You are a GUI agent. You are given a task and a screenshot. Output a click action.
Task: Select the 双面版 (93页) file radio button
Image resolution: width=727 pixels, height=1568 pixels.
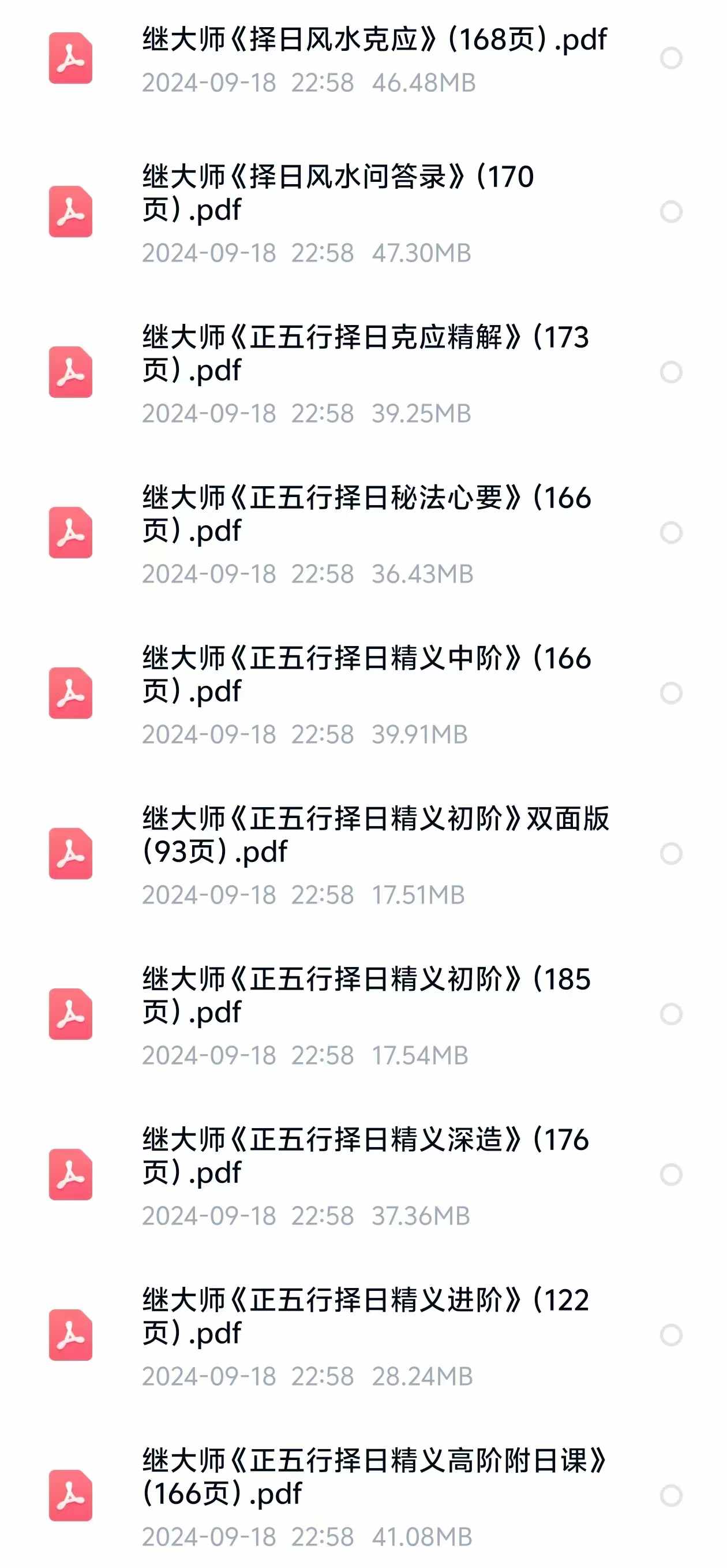671,853
